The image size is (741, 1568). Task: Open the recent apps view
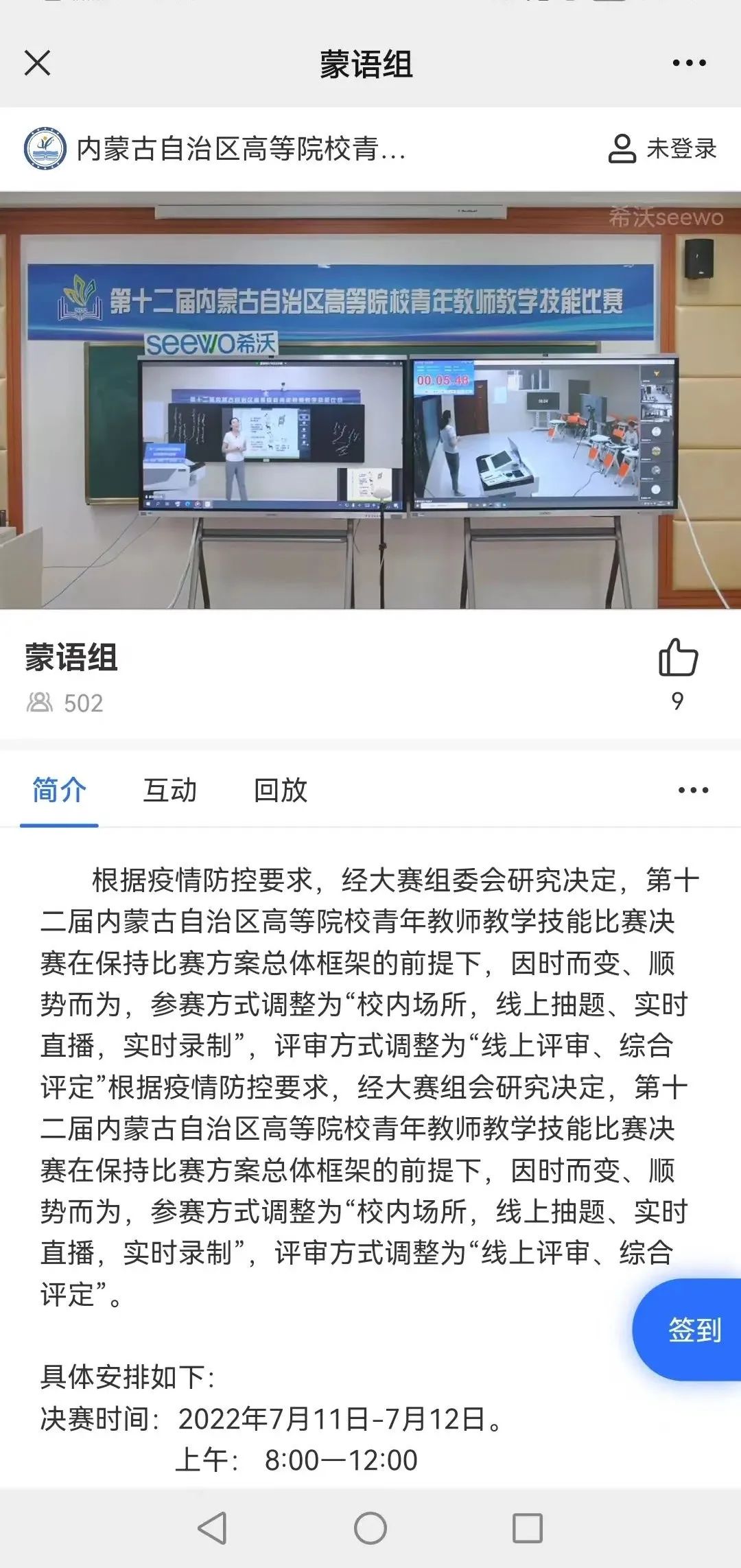pos(528,1528)
